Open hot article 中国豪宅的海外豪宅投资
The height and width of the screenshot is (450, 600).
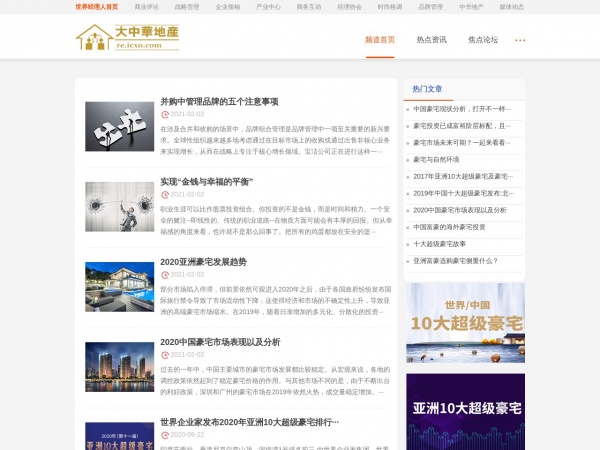[449, 227]
